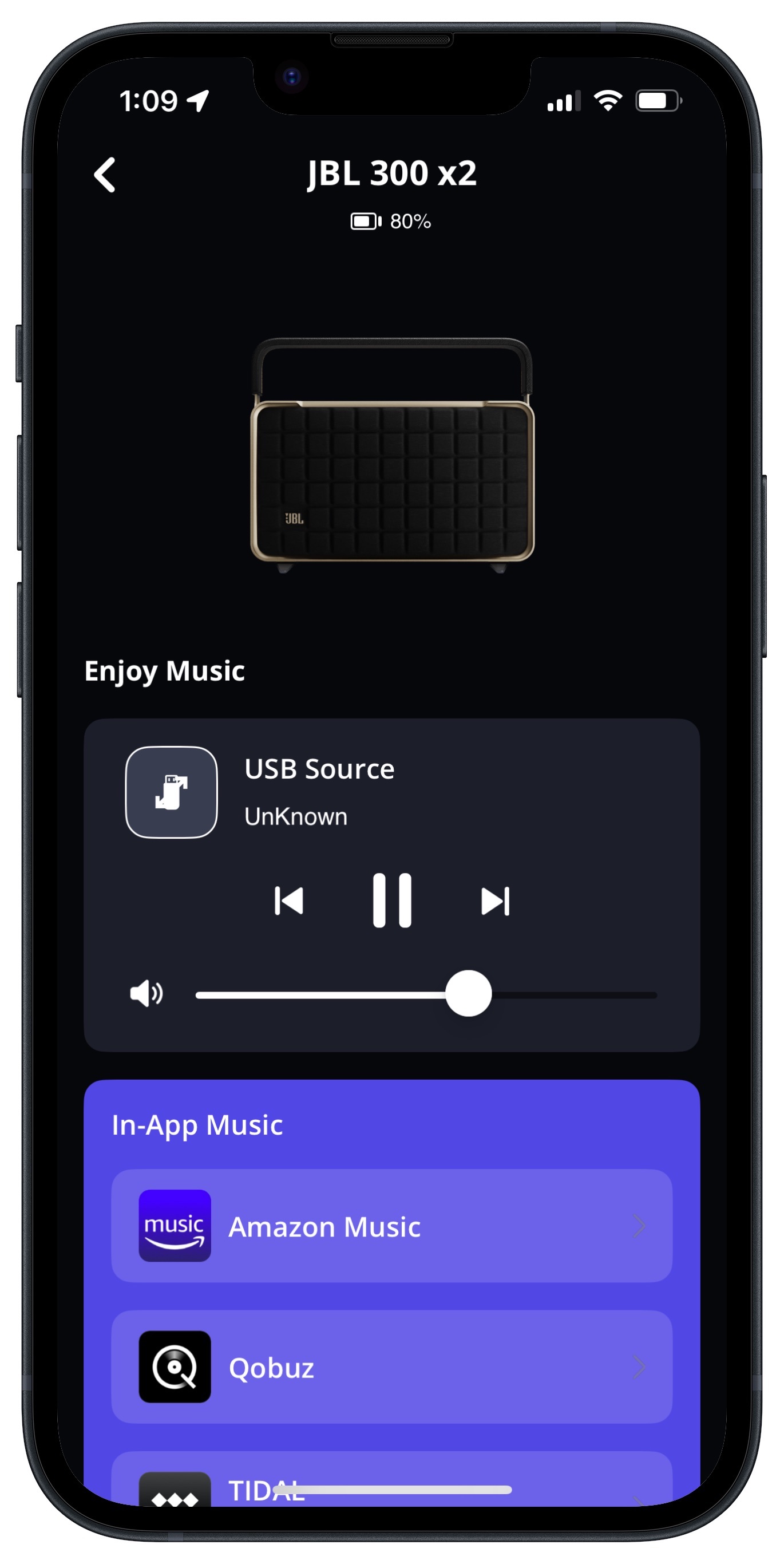The height and width of the screenshot is (1564, 784).
Task: Open the TIDAL row
Action: pyautogui.click(x=392, y=1480)
